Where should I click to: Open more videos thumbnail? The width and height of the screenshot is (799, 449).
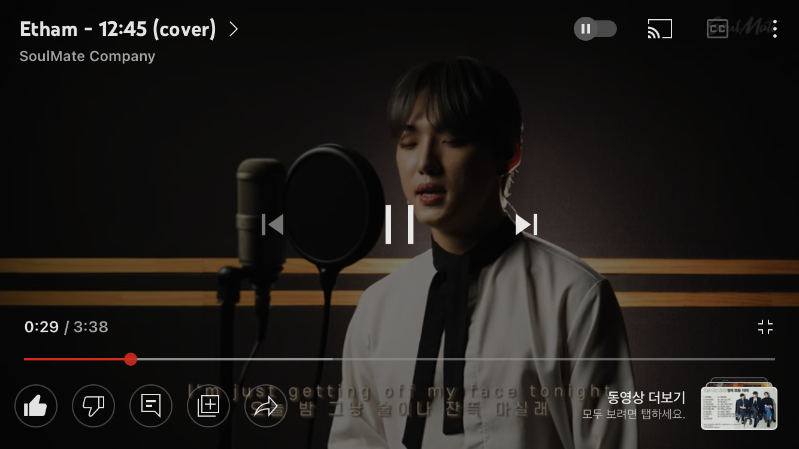738,406
